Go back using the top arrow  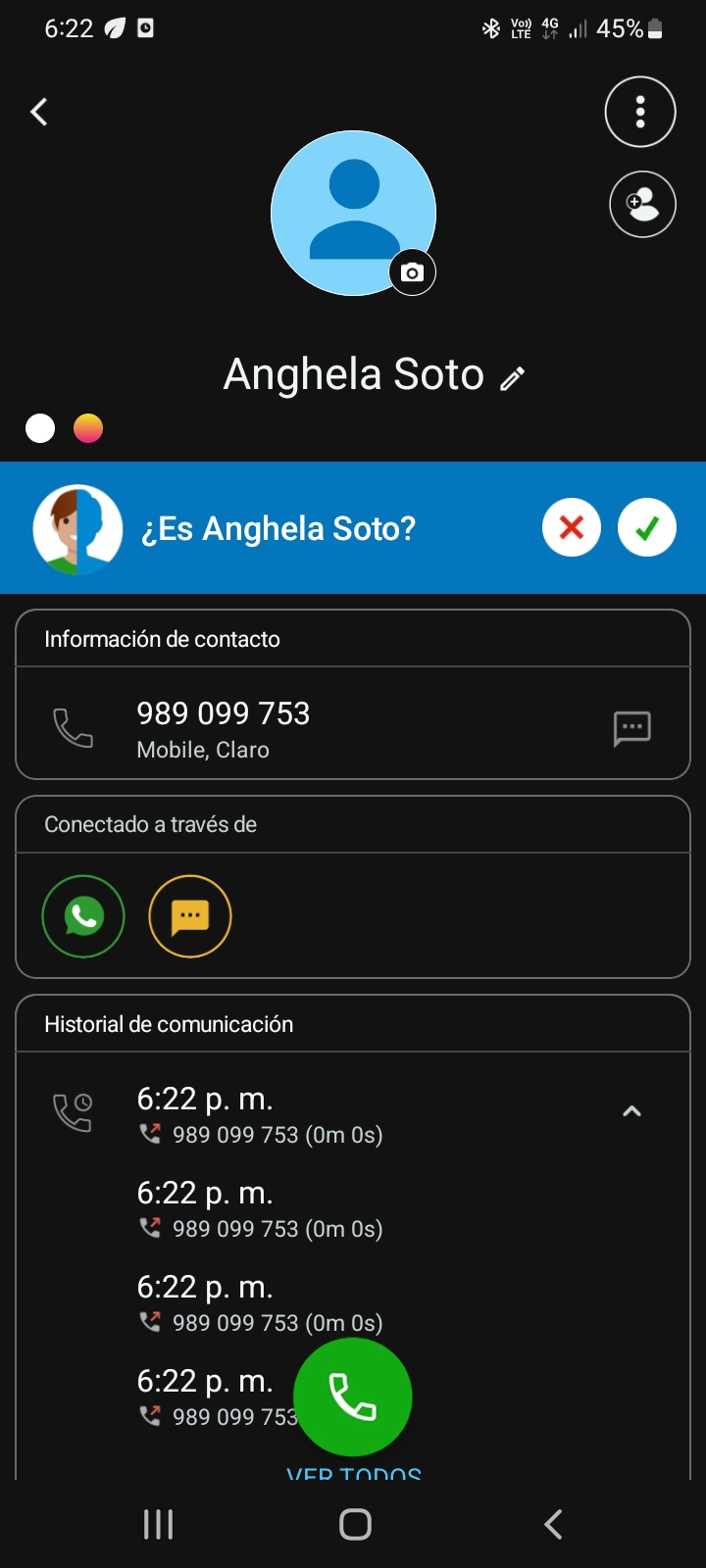pyautogui.click(x=39, y=112)
